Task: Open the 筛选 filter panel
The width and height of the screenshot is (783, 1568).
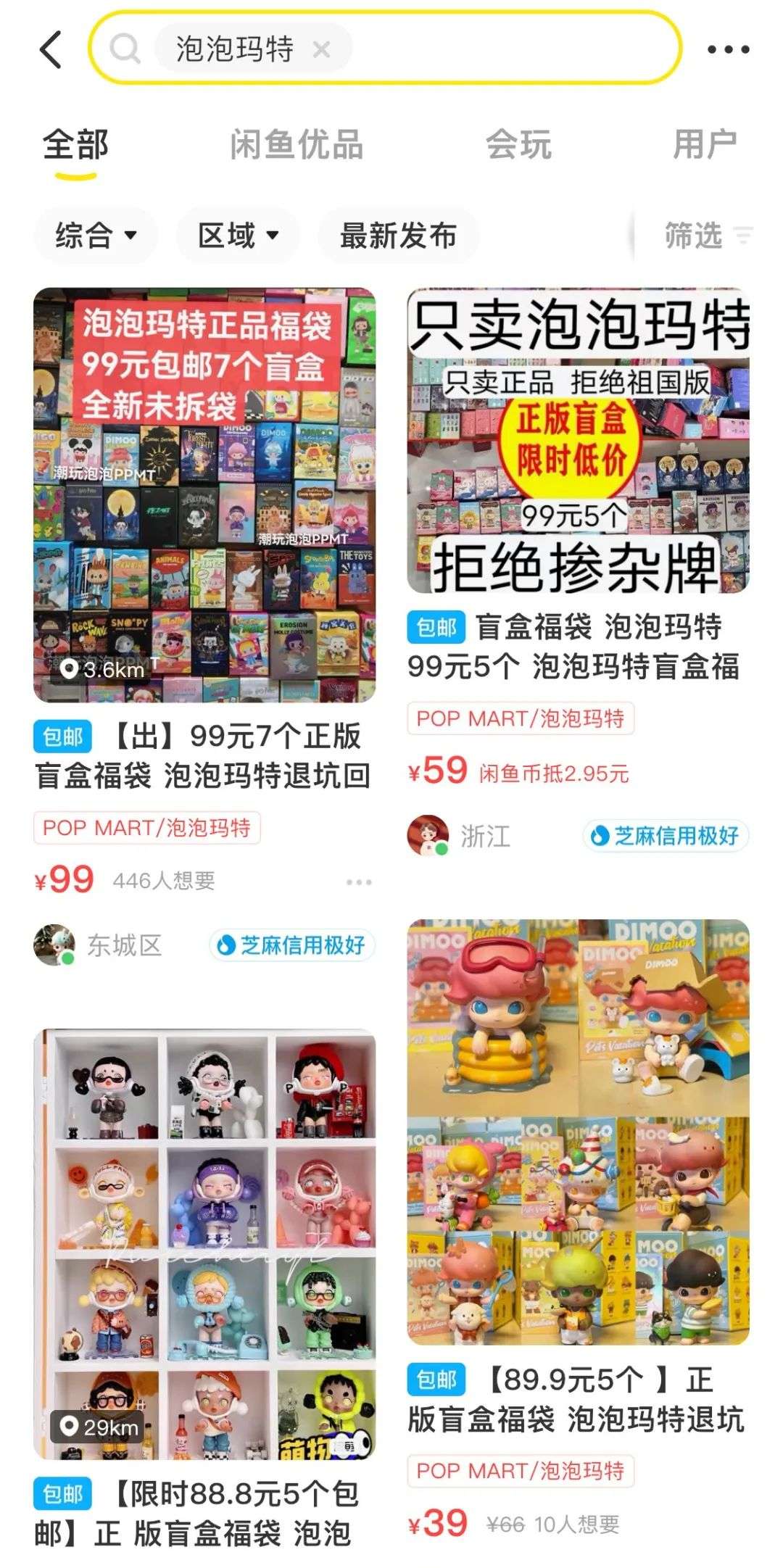Action: pos(708,236)
